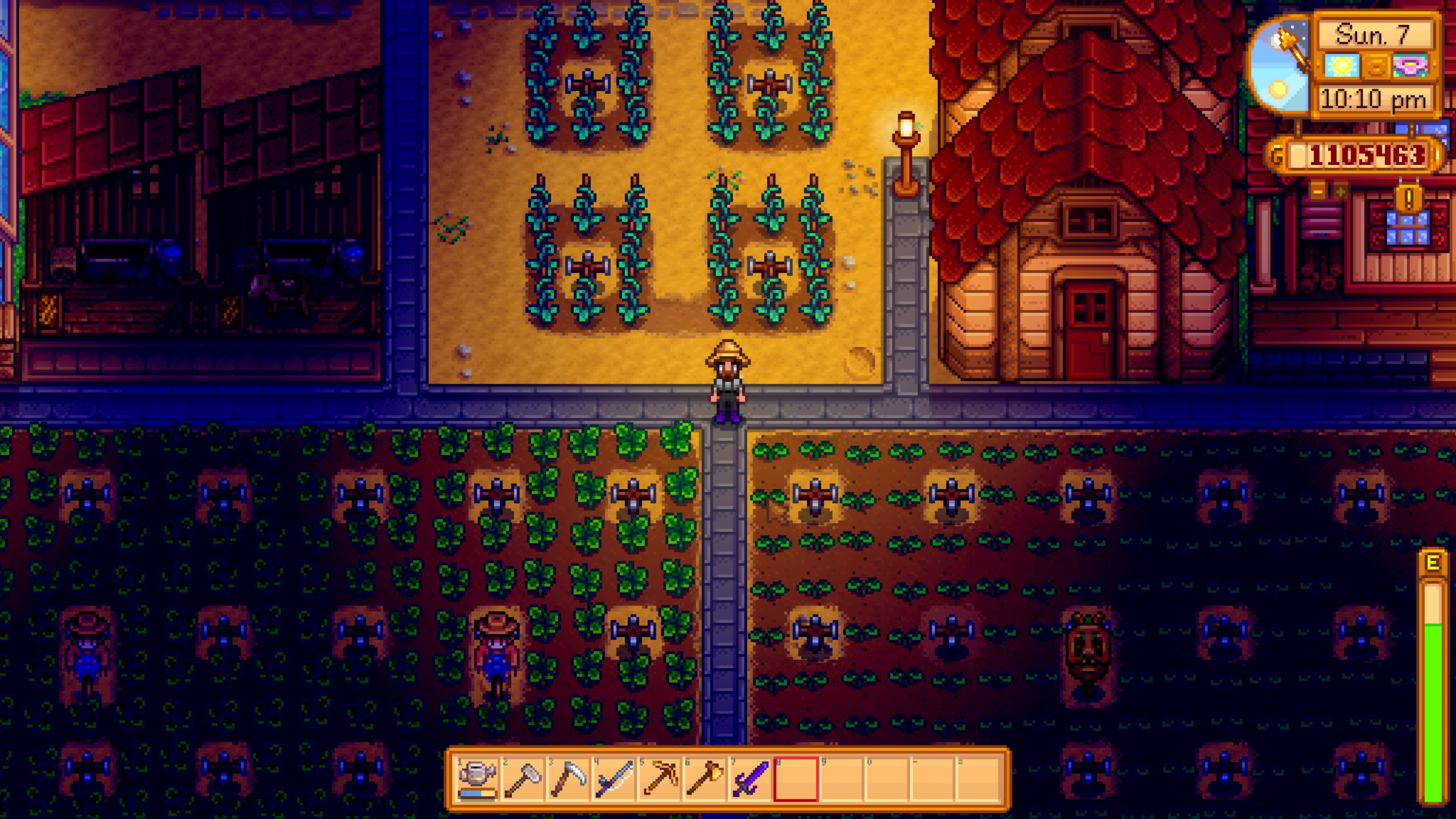
Task: Select the hoe in the toolbar
Action: pyautogui.click(x=523, y=778)
